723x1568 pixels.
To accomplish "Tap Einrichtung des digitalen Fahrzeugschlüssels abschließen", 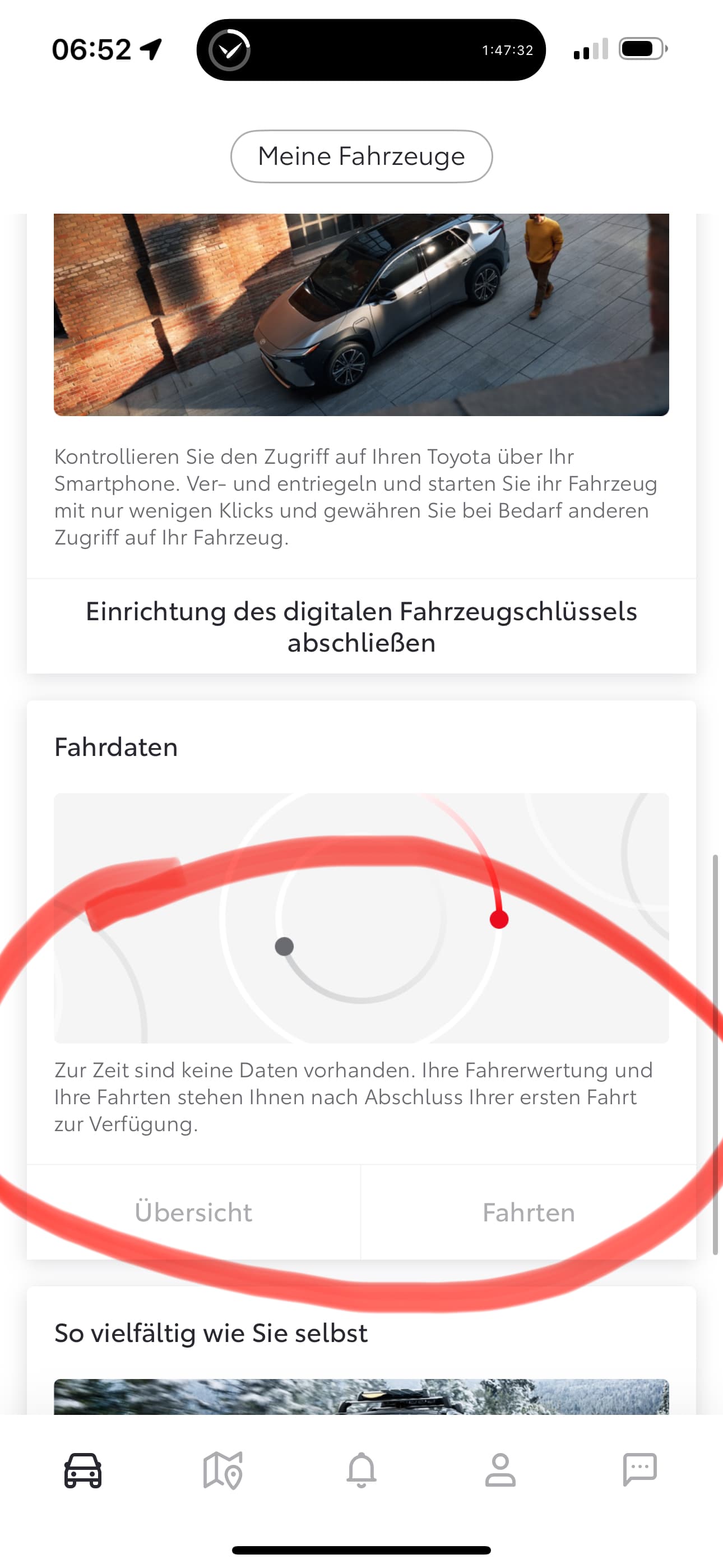I will 361,626.
